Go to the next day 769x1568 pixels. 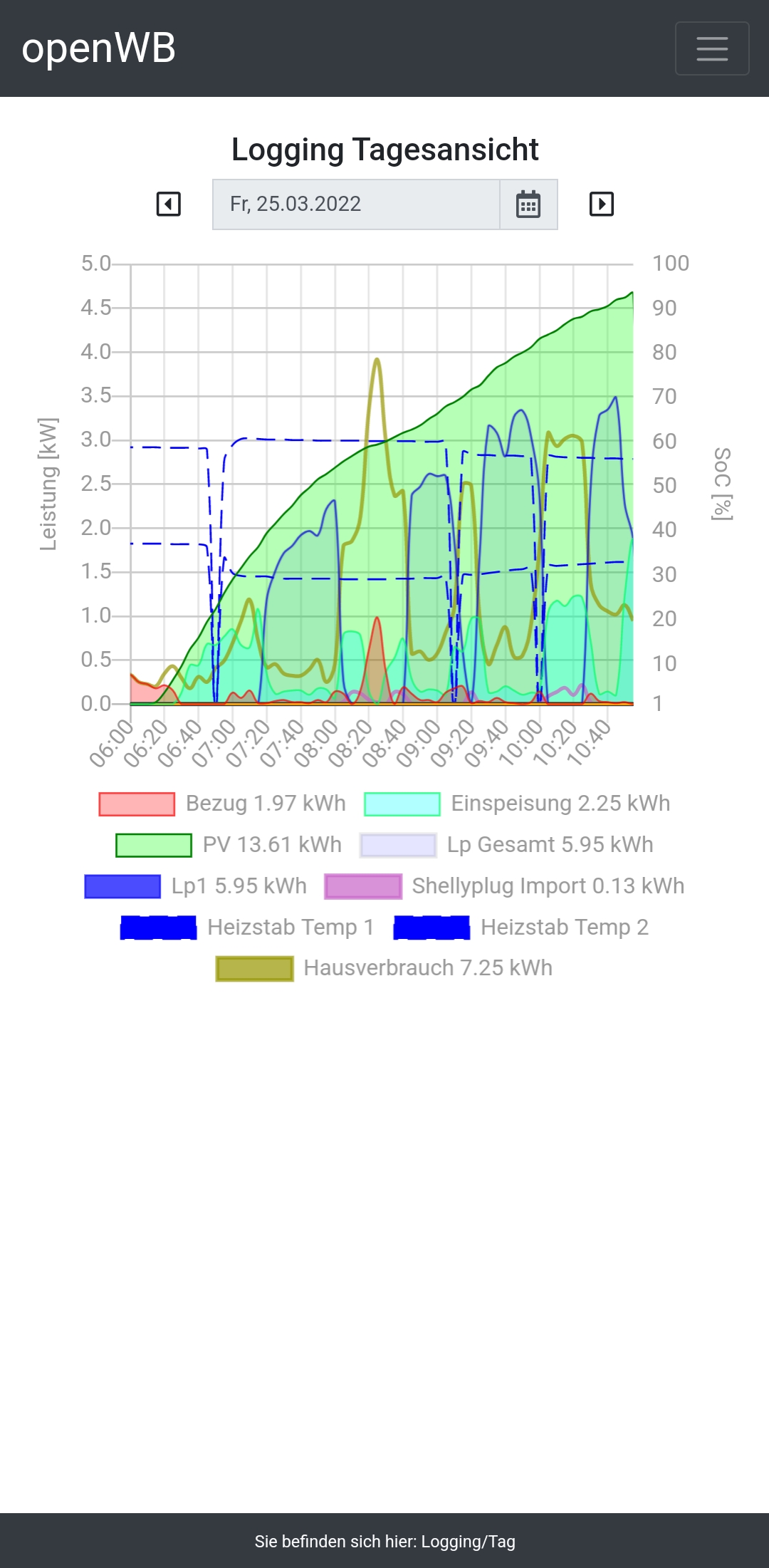coord(601,204)
